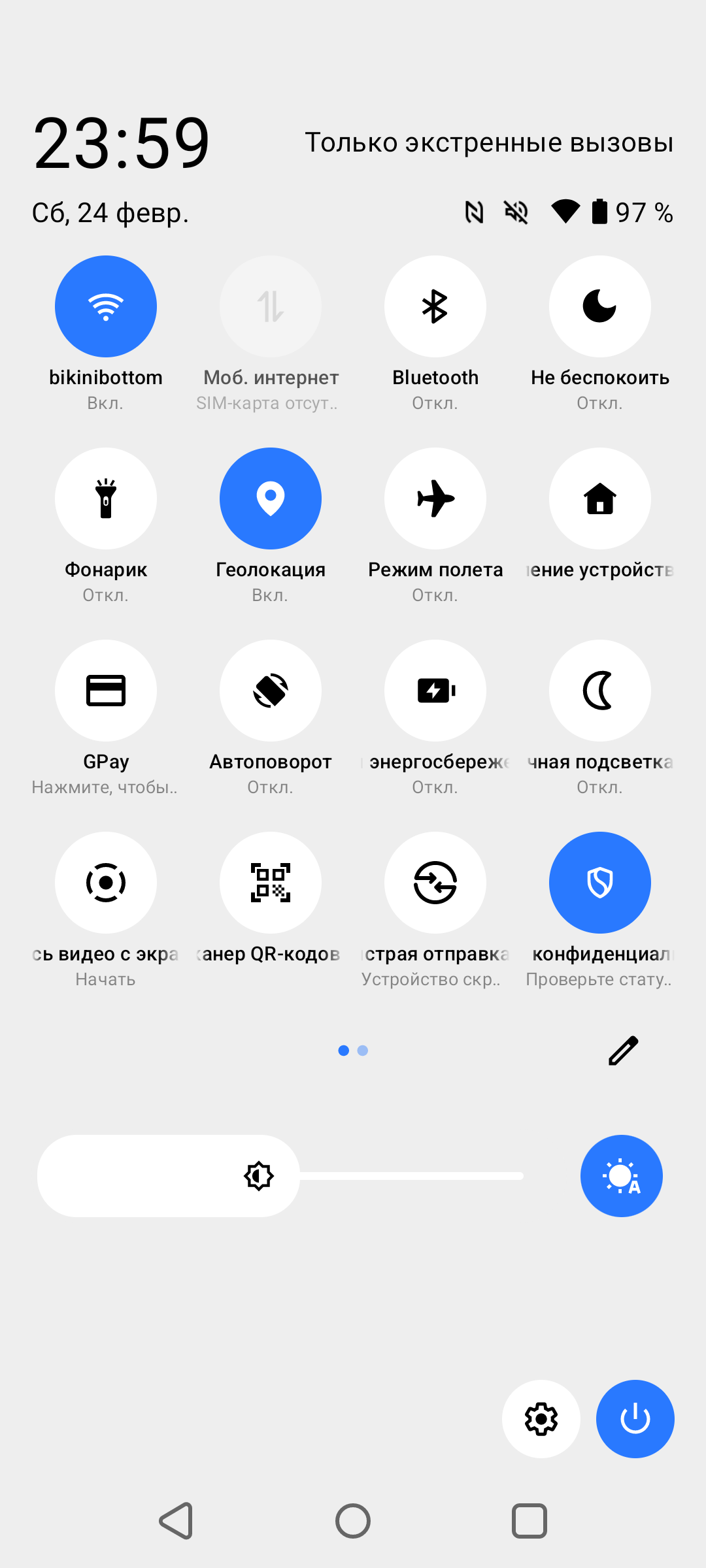The image size is (706, 1568).
Task: Disable Геолокация location tile
Action: coord(271,498)
